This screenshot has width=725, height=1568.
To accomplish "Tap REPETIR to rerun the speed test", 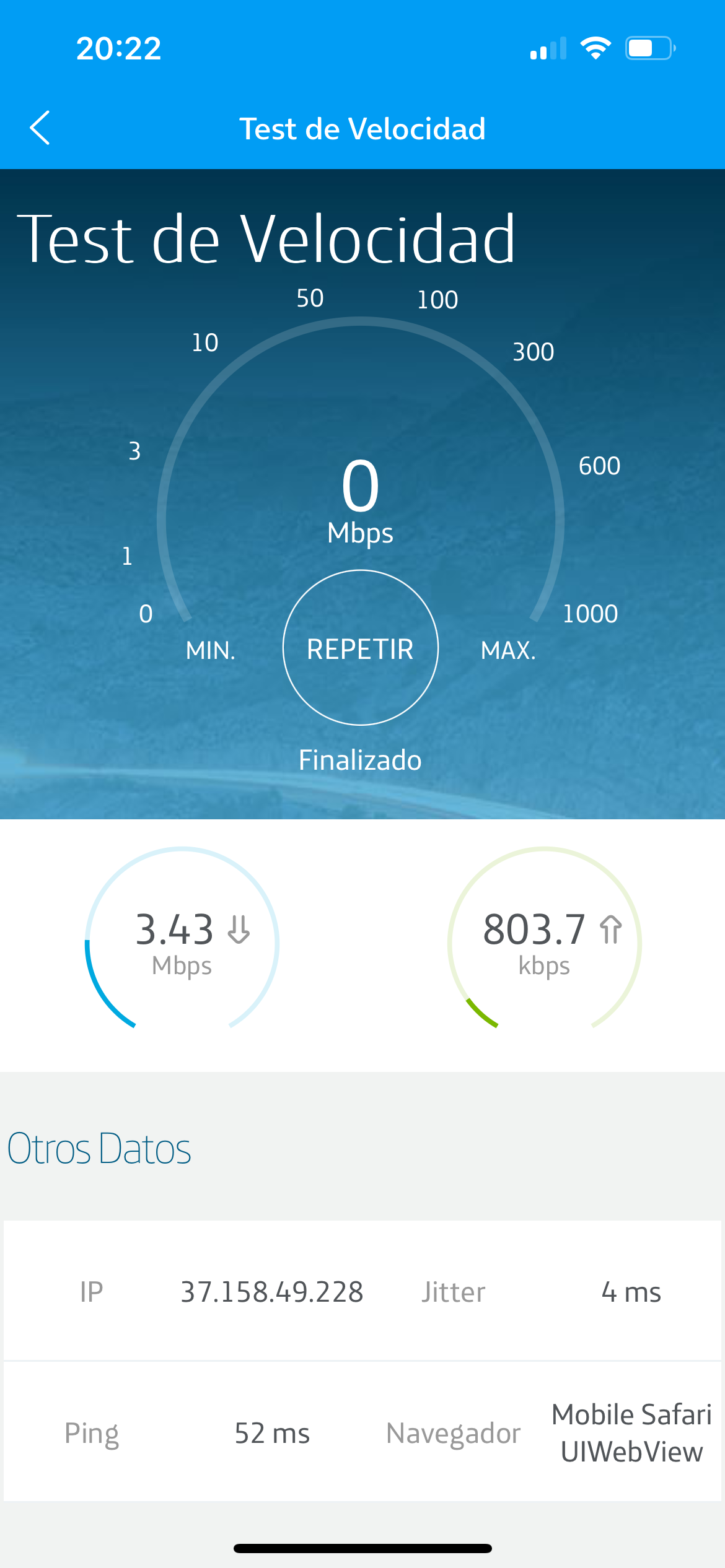I will (x=360, y=648).
